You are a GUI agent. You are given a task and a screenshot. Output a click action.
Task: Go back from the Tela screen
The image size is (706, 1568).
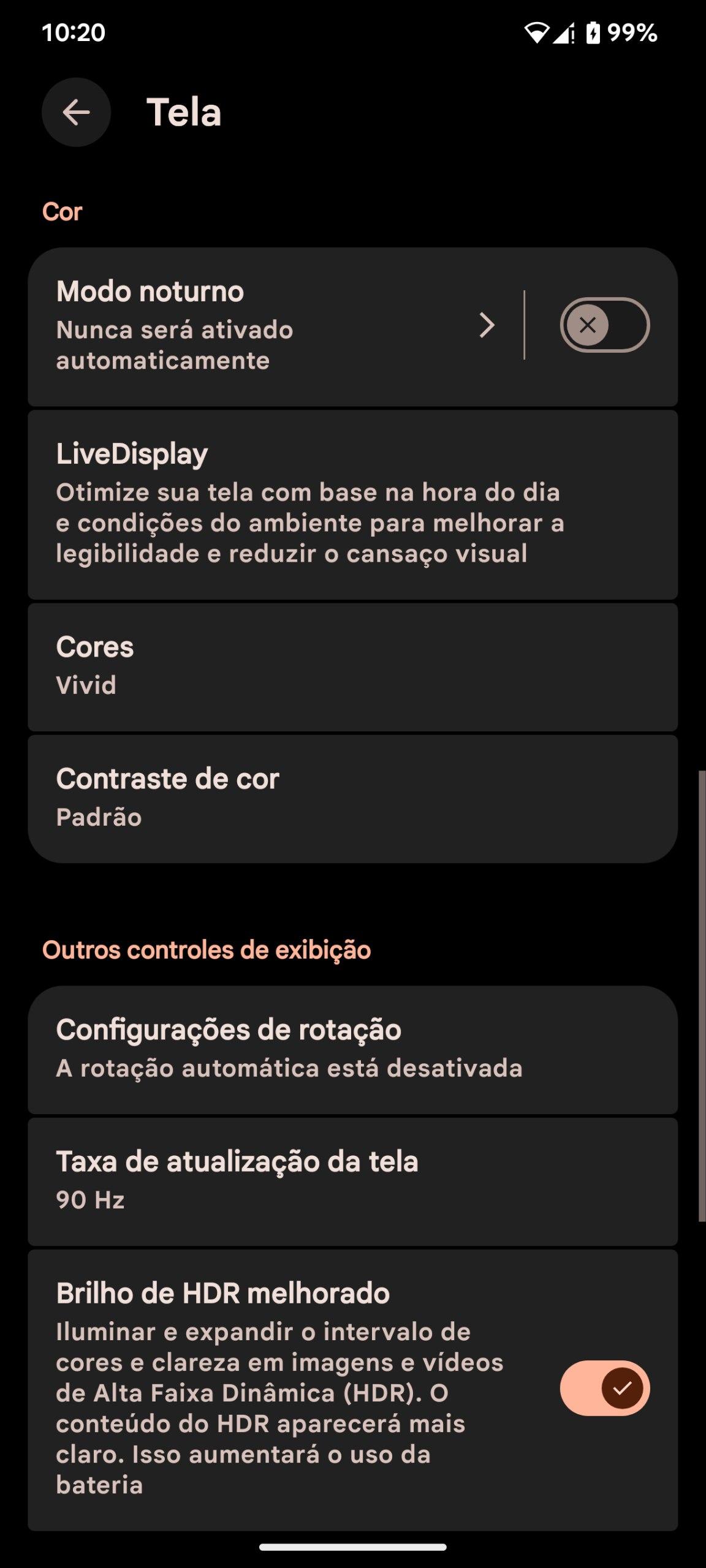pyautogui.click(x=76, y=113)
